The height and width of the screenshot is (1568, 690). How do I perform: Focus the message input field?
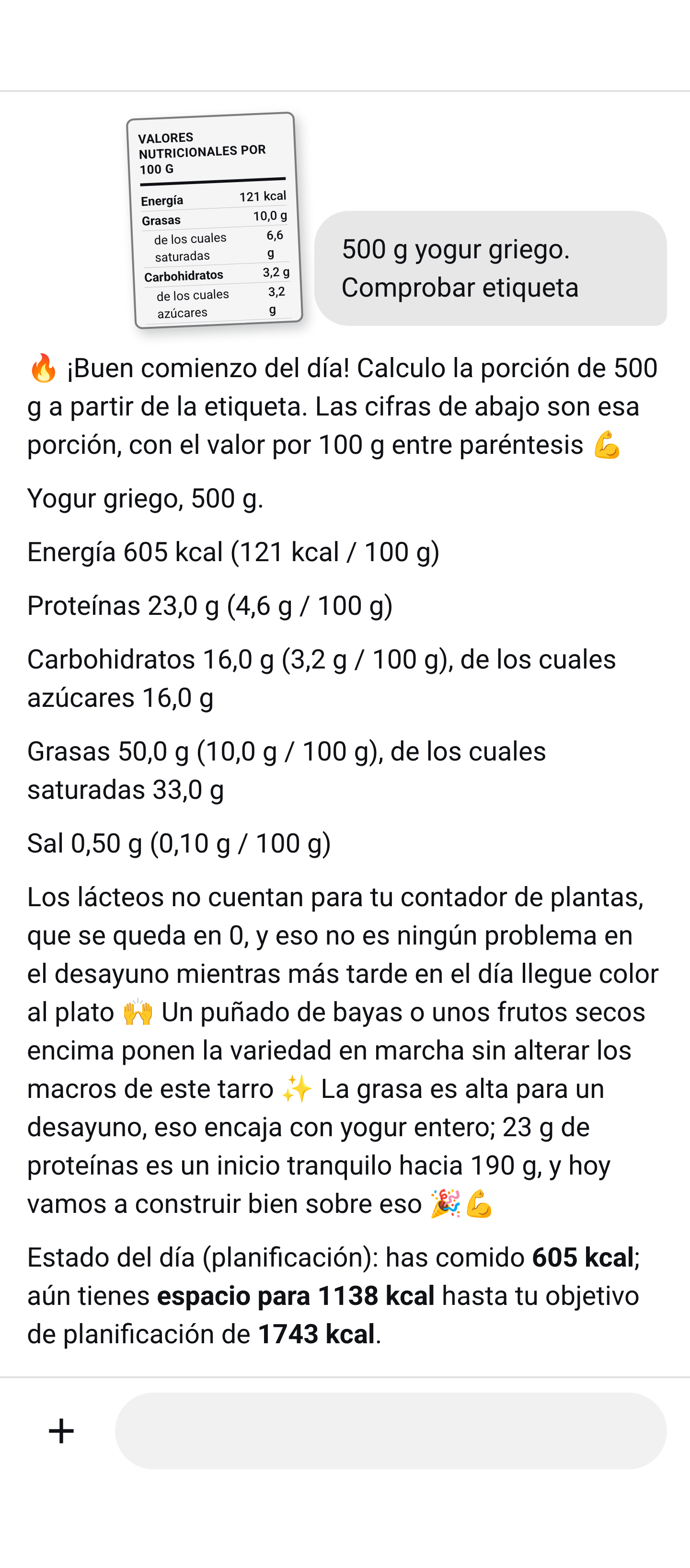click(x=391, y=1430)
